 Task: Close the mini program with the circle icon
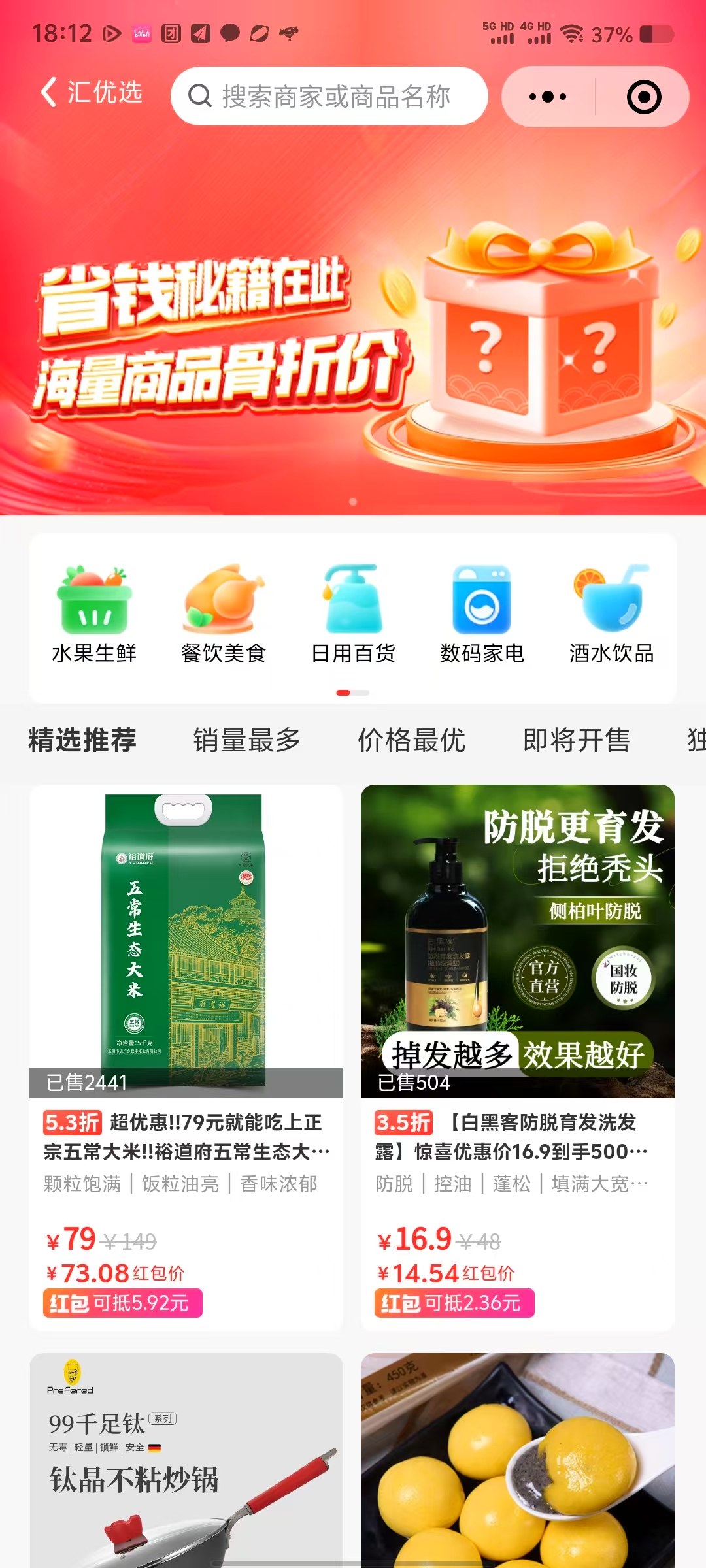tap(643, 97)
